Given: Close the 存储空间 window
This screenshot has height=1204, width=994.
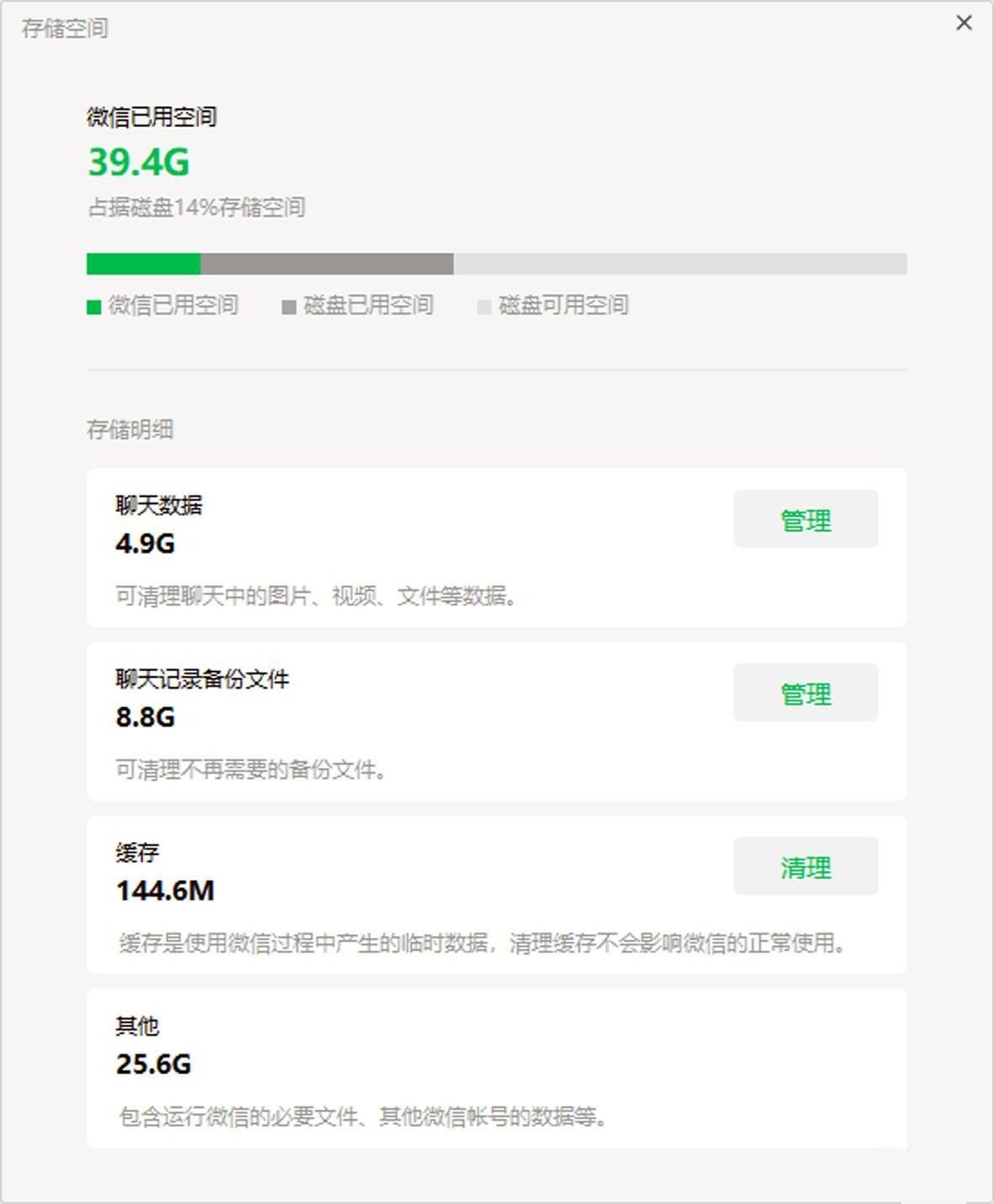Looking at the screenshot, I should click(964, 23).
